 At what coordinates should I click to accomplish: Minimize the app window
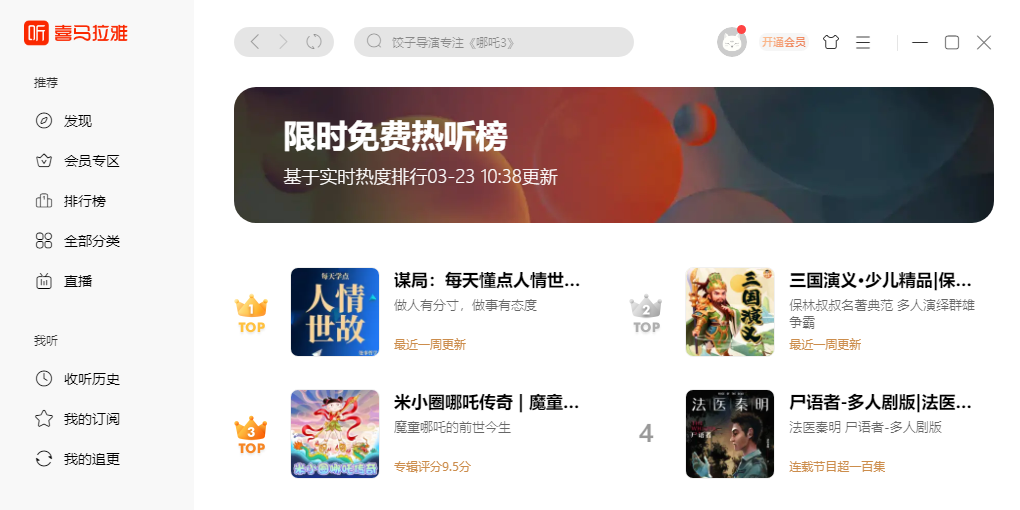[920, 42]
